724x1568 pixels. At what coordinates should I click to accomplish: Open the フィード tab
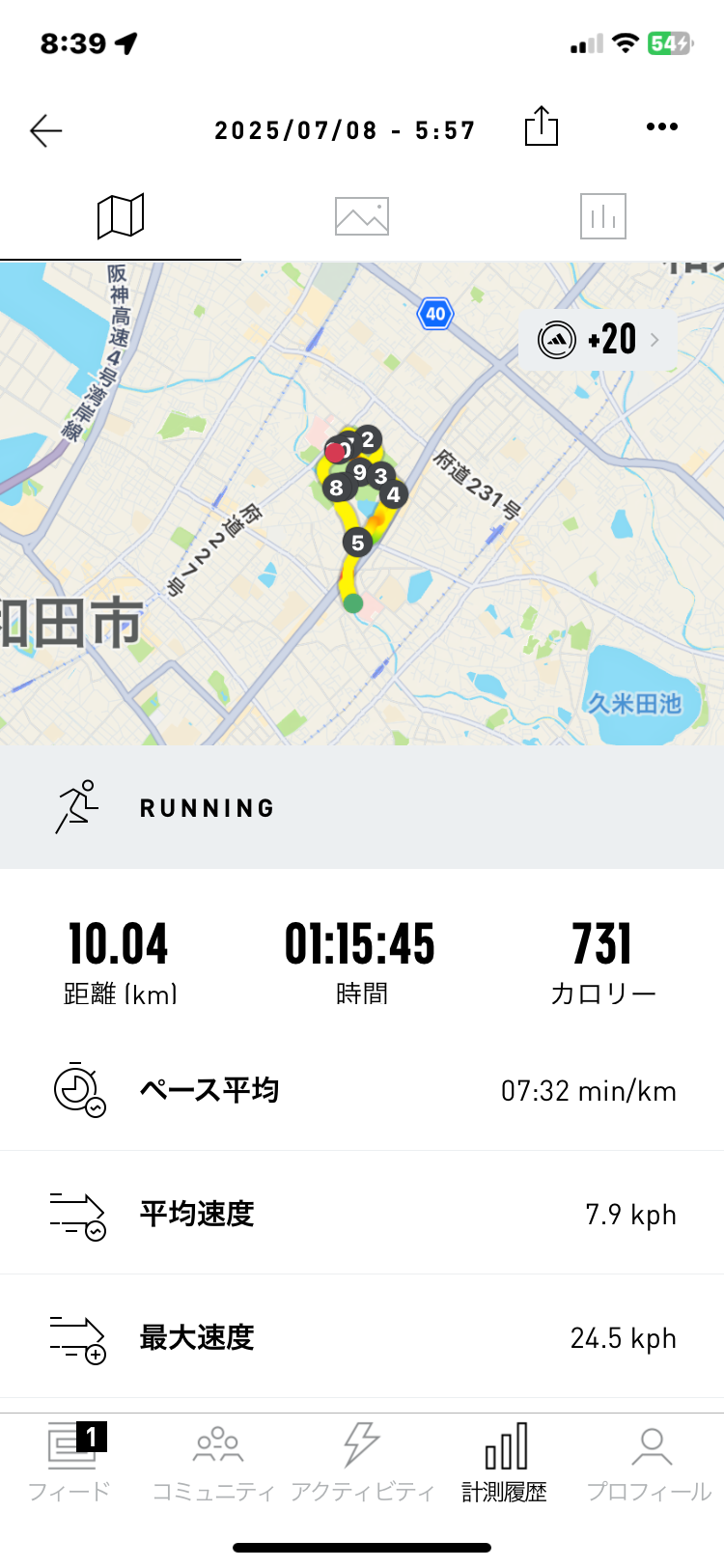(x=70, y=1462)
